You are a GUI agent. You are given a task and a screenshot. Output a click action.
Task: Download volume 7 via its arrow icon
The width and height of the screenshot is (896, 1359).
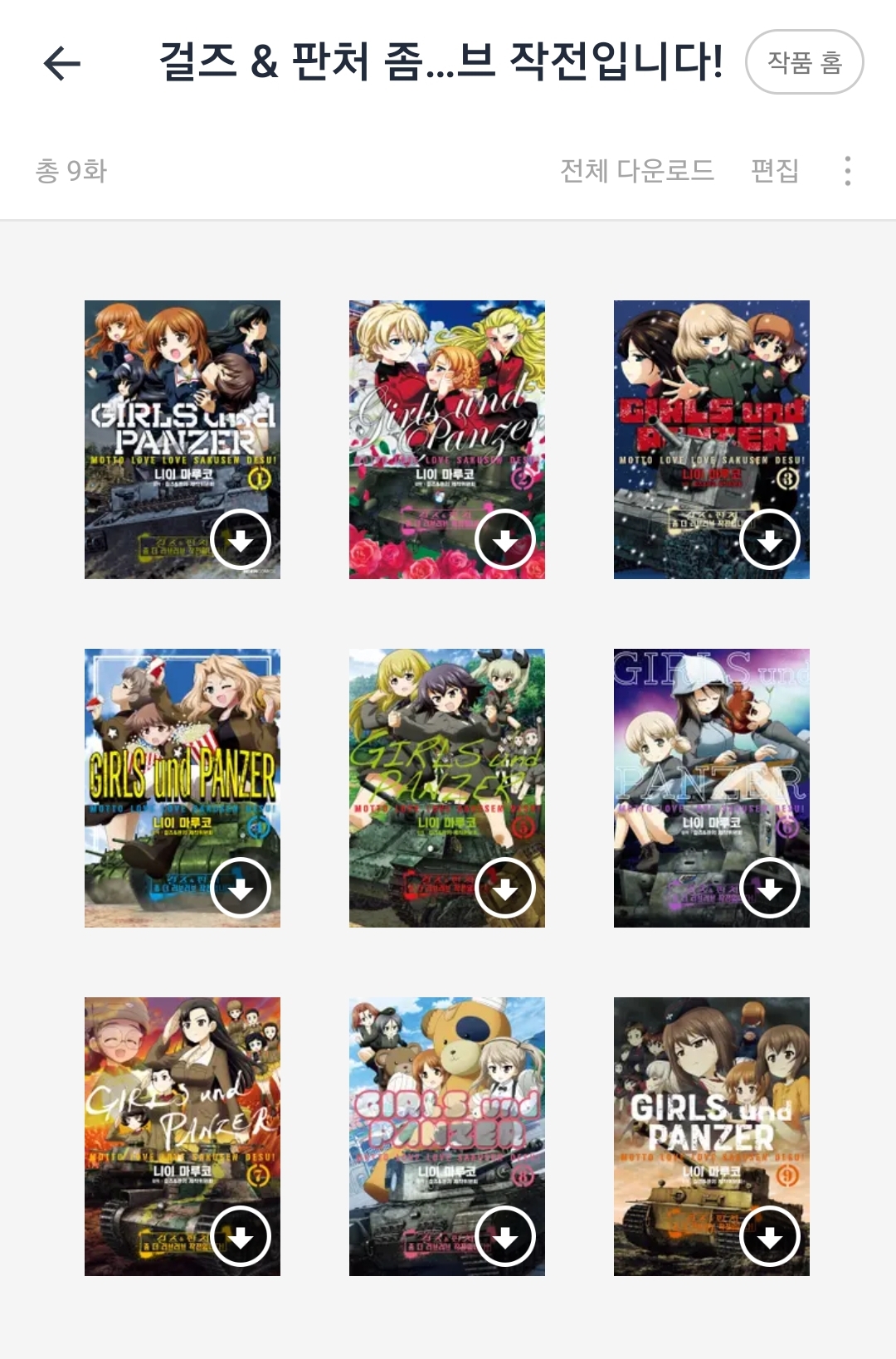[241, 1237]
